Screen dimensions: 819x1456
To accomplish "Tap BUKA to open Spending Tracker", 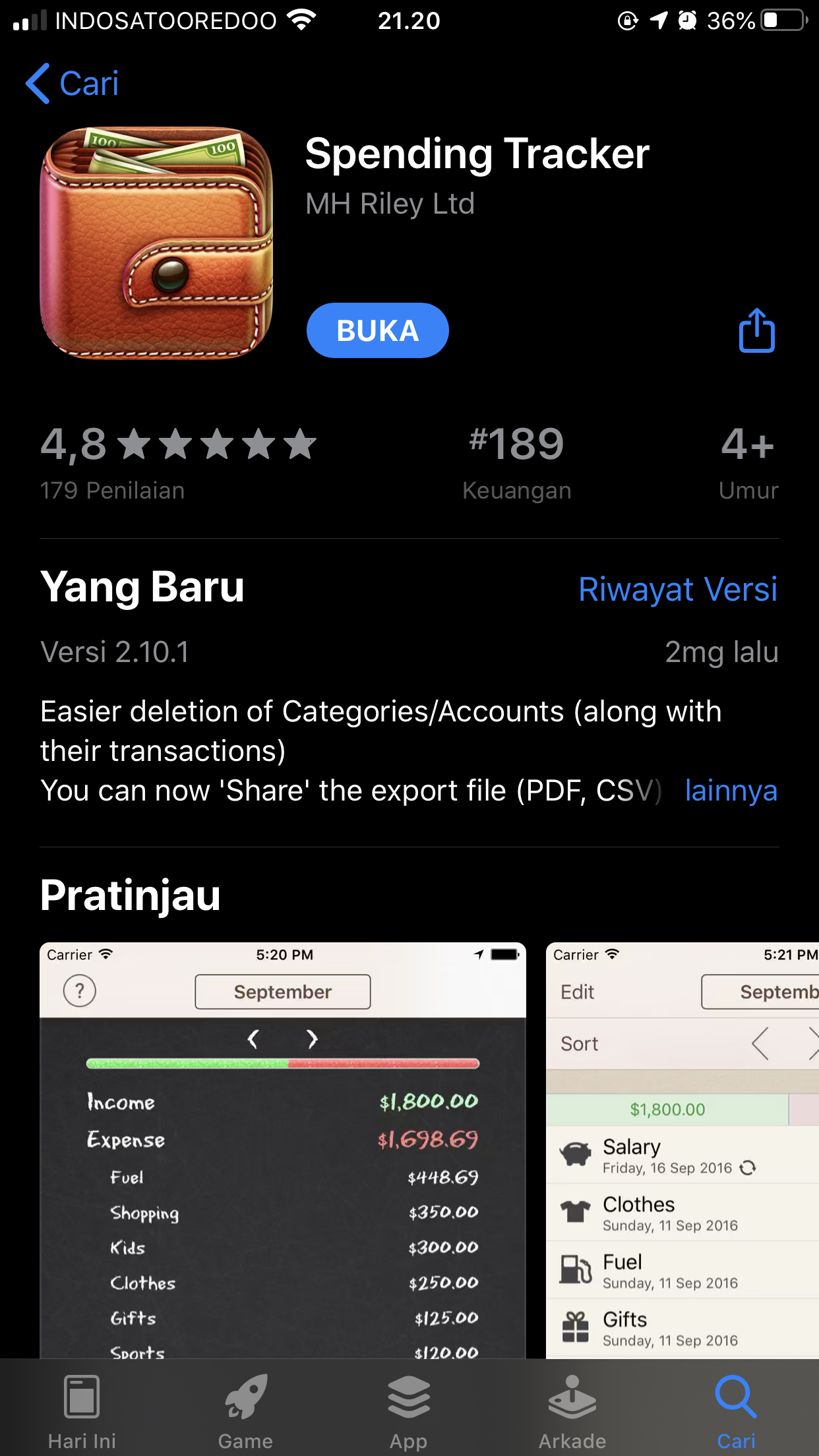I will (x=377, y=330).
